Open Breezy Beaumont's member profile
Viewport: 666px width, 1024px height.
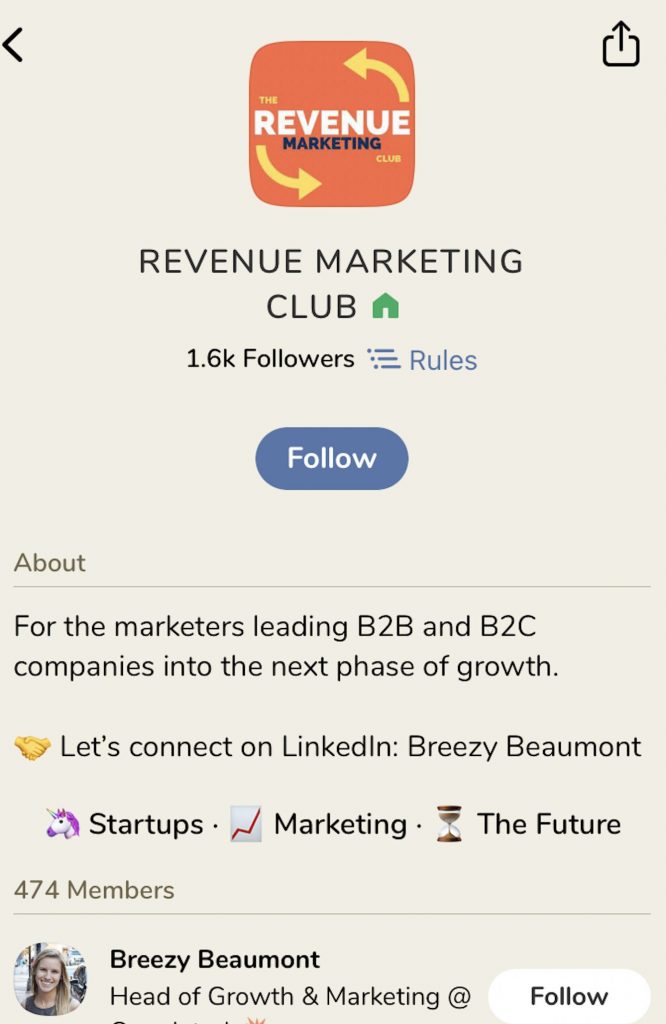pos(214,960)
